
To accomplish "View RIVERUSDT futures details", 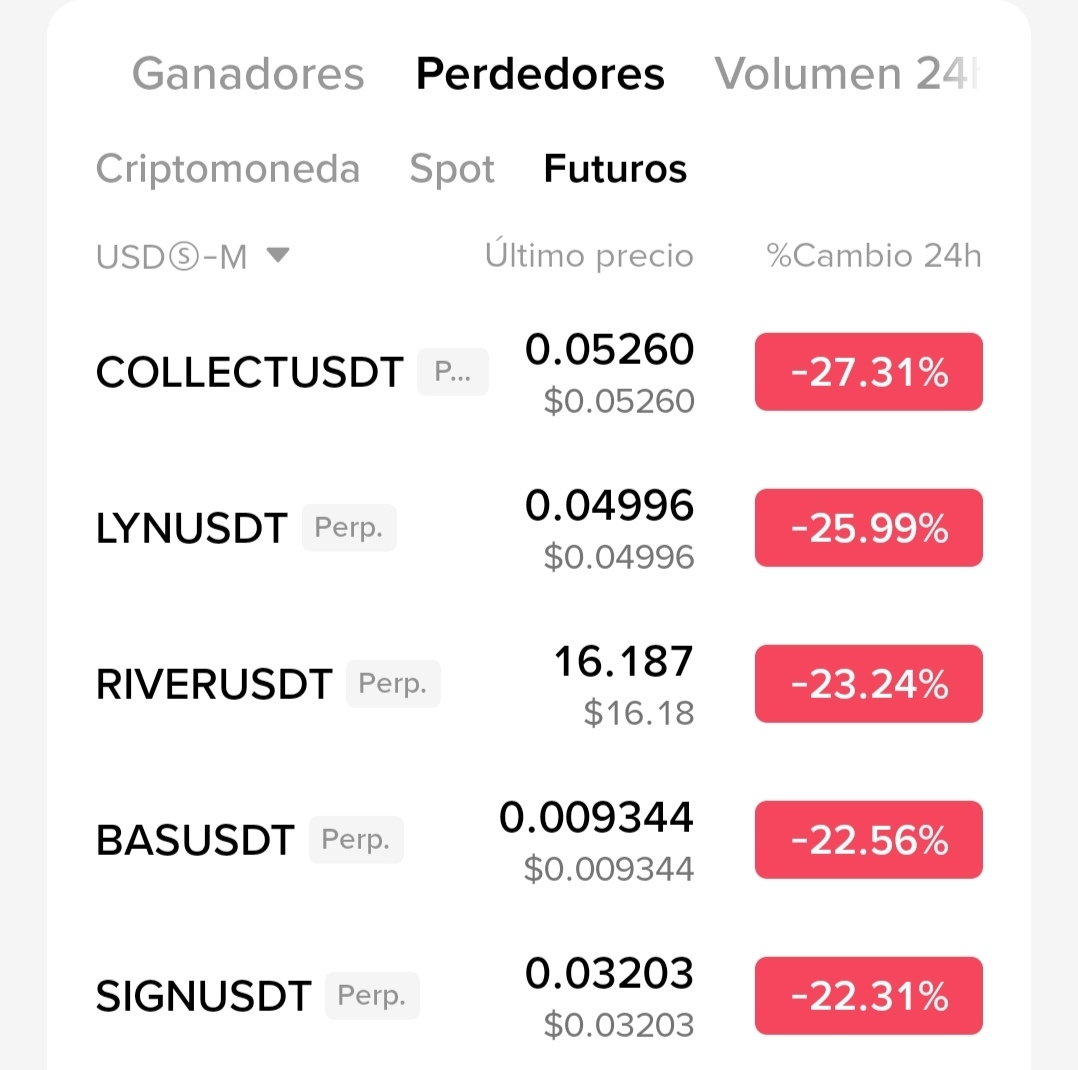I will tap(214, 684).
